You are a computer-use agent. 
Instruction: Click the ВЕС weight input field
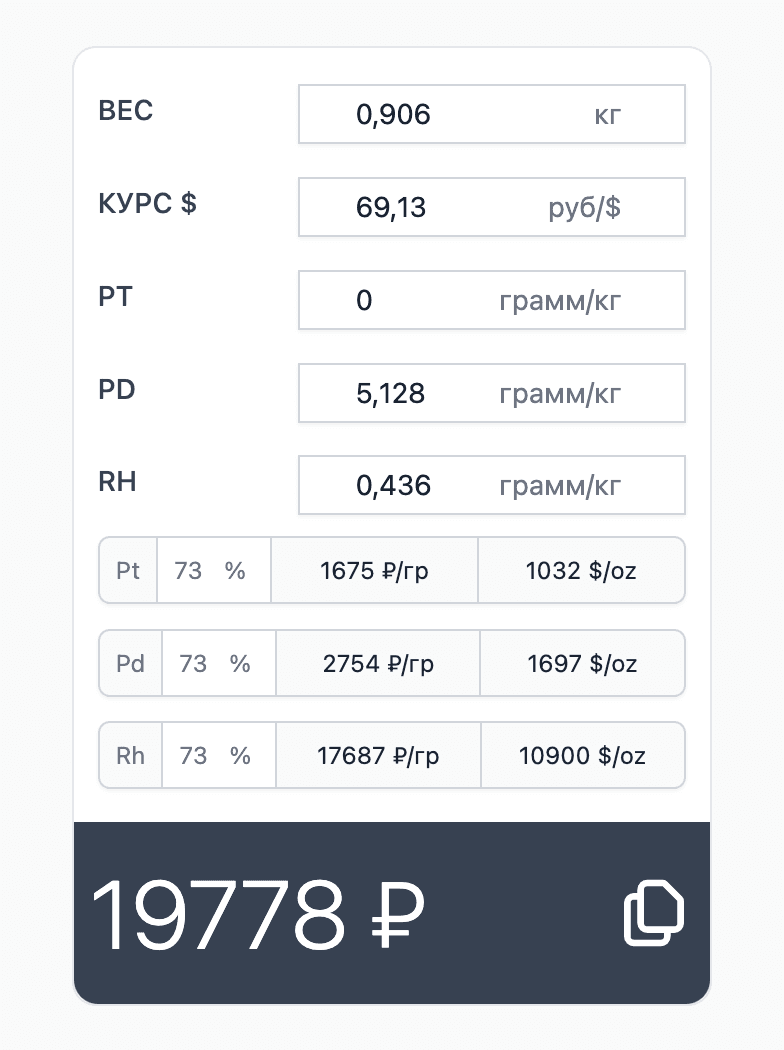point(491,114)
